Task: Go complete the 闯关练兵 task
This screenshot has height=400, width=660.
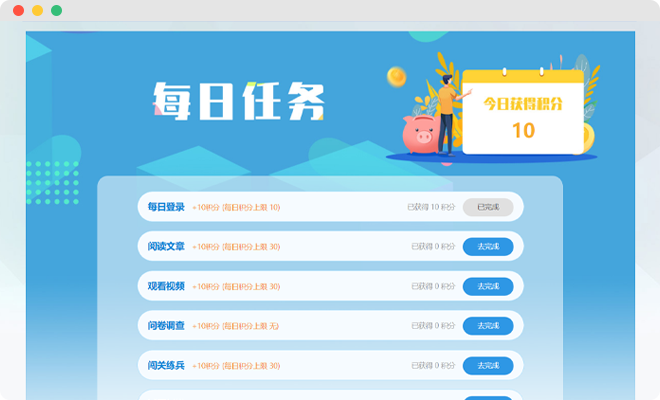Action: [488, 366]
